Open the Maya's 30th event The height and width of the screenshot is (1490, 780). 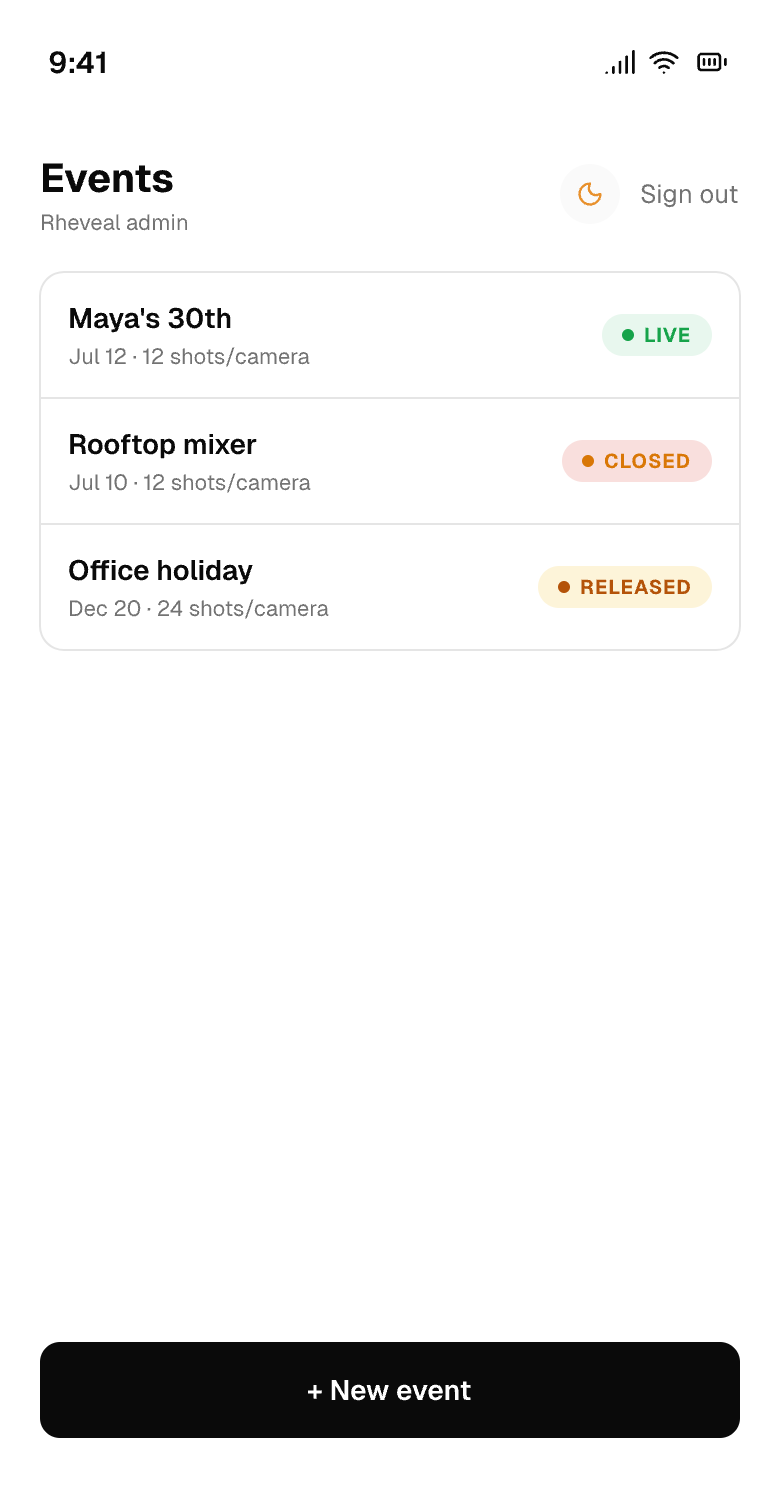[390, 335]
